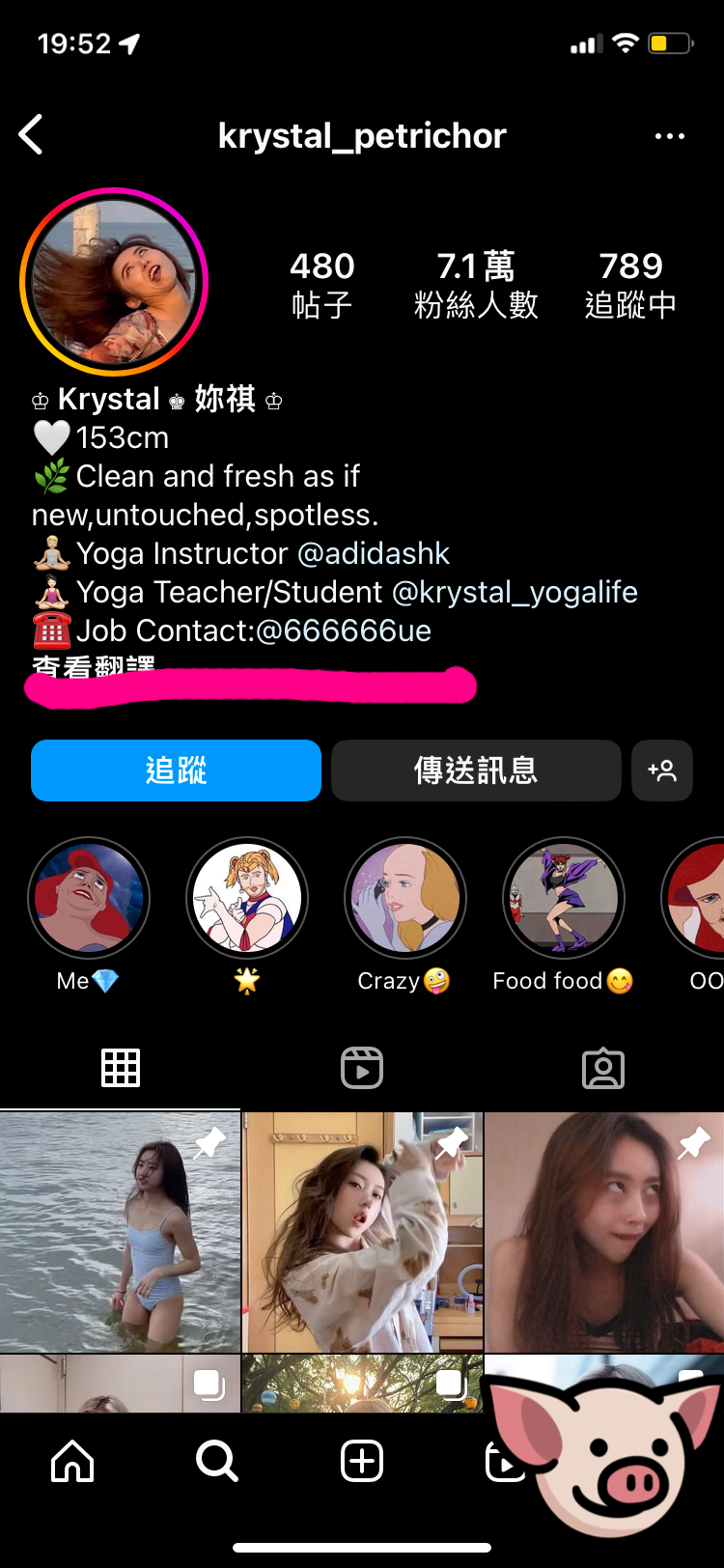Open the Tagged photos icon
Image resolution: width=724 pixels, height=1568 pixels.
[x=602, y=1066]
